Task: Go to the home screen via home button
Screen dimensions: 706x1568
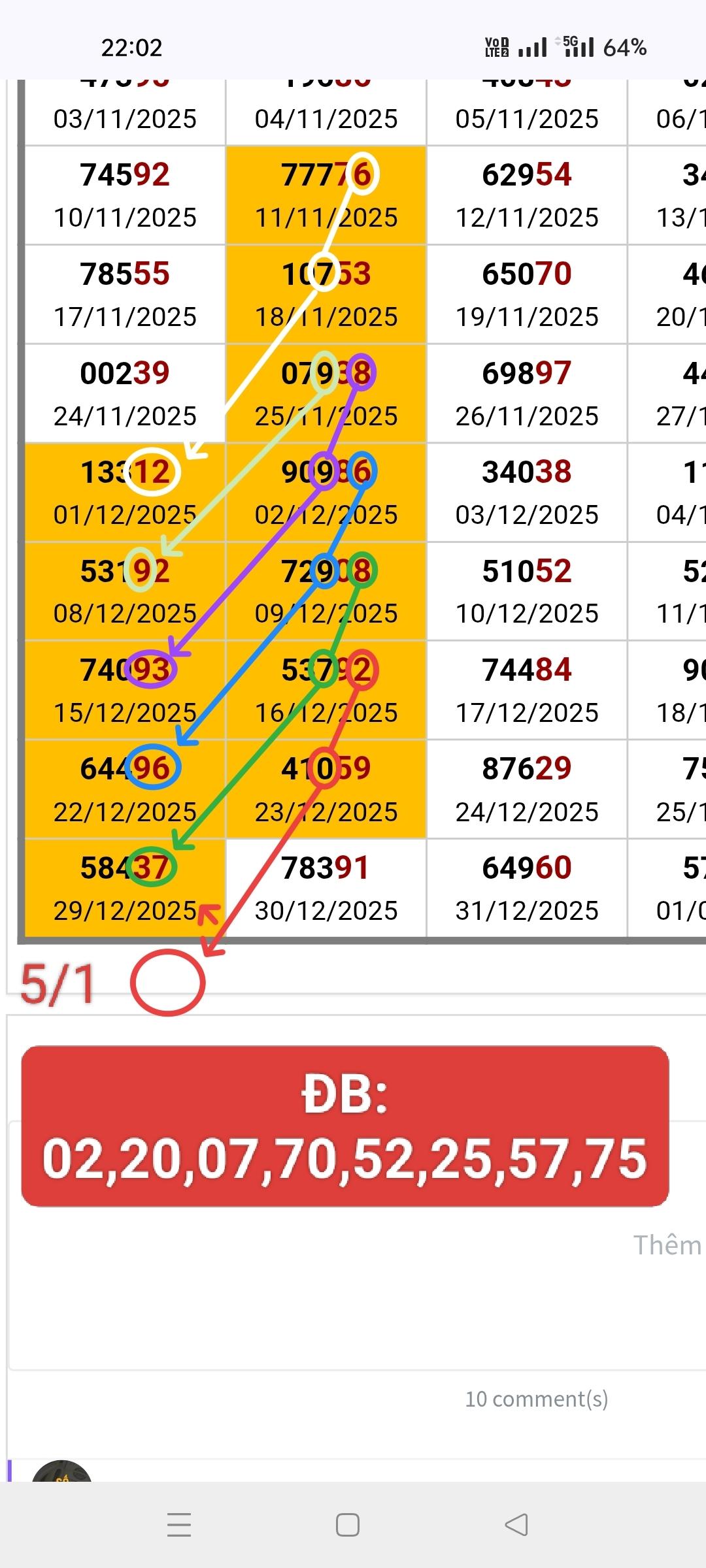Action: pos(347,1525)
